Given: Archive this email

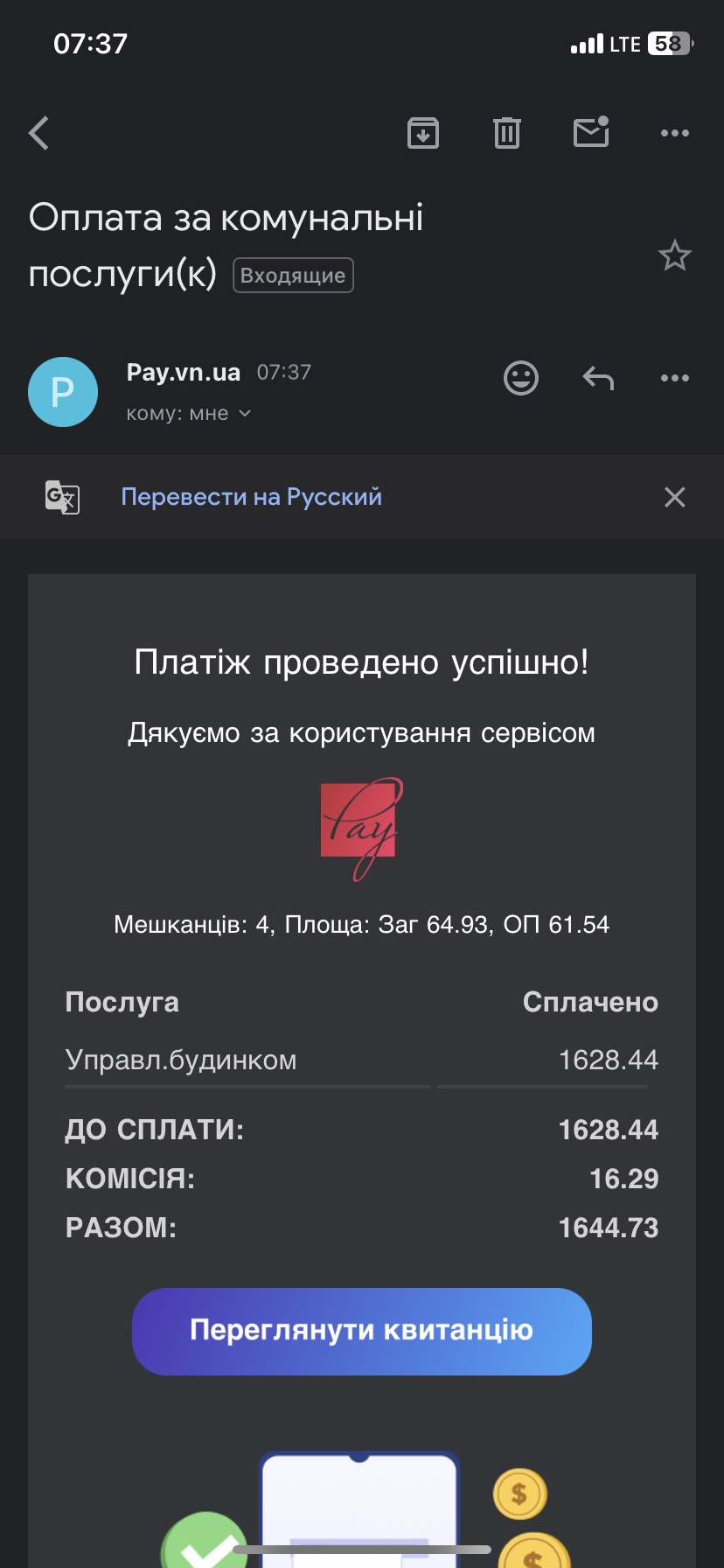Looking at the screenshot, I should 423,133.
